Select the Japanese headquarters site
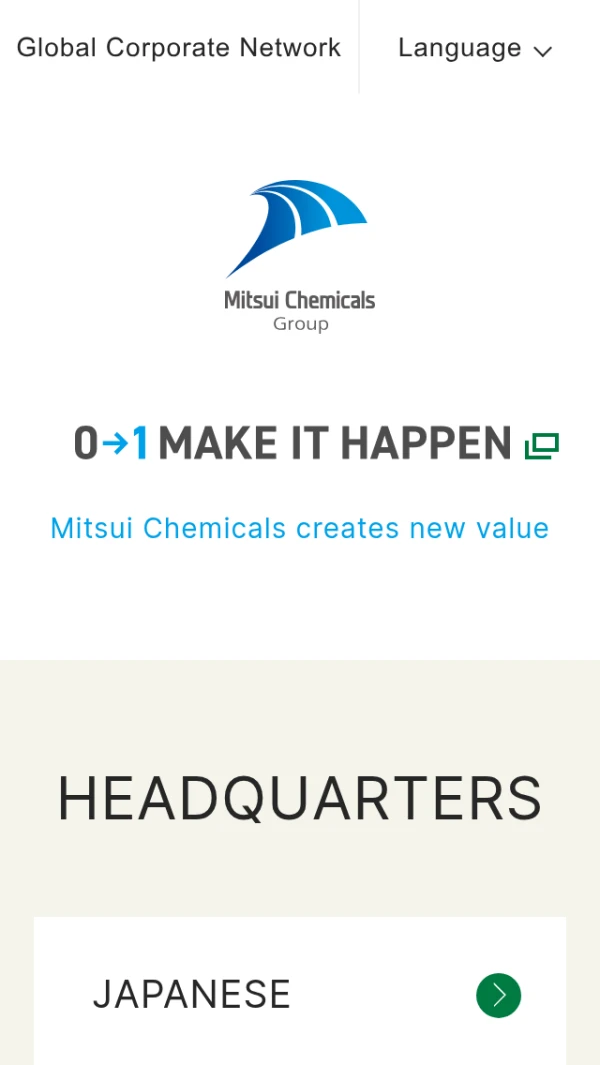This screenshot has width=600, height=1065. click(x=299, y=995)
